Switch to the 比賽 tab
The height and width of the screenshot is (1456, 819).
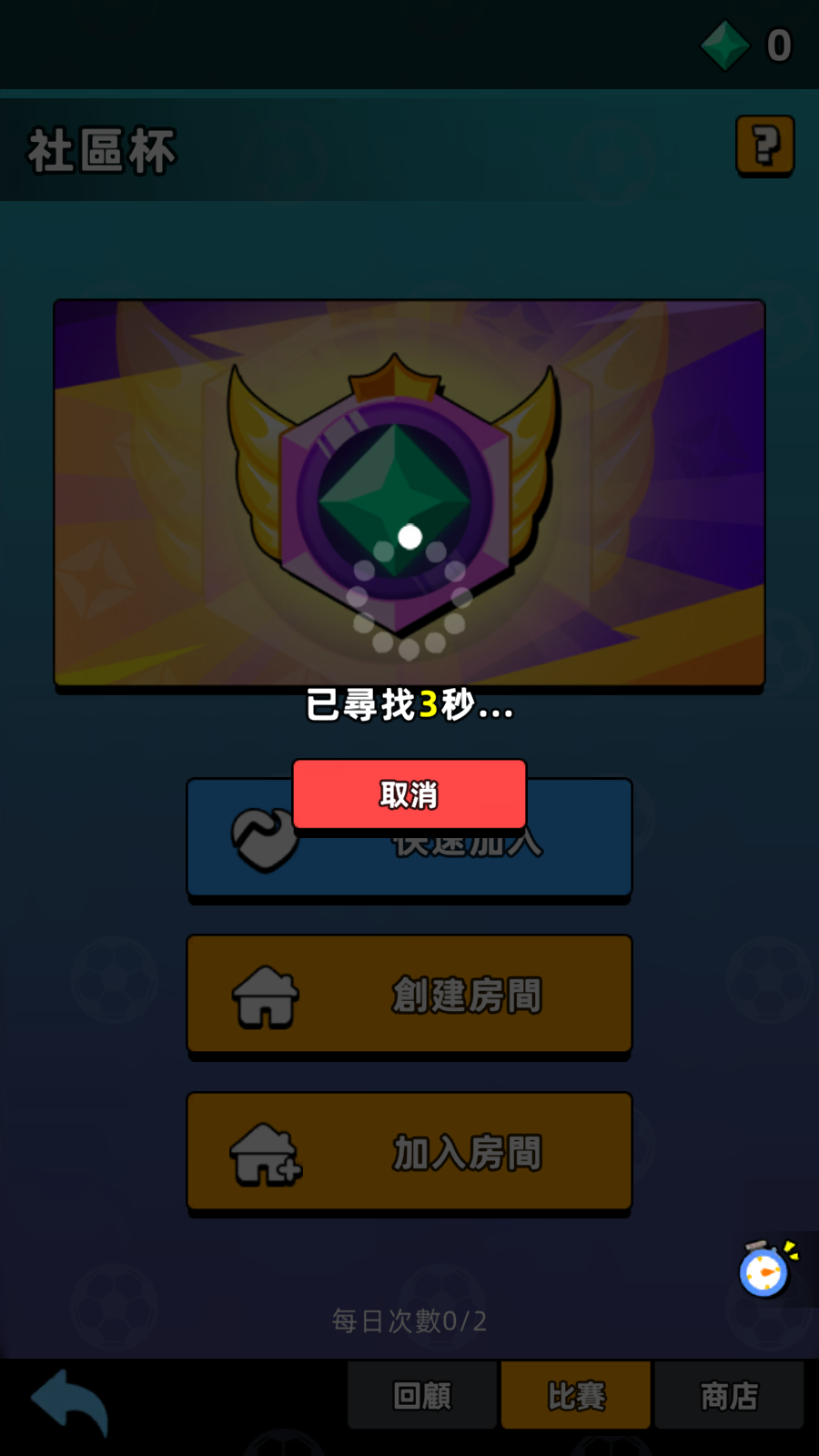[575, 1395]
